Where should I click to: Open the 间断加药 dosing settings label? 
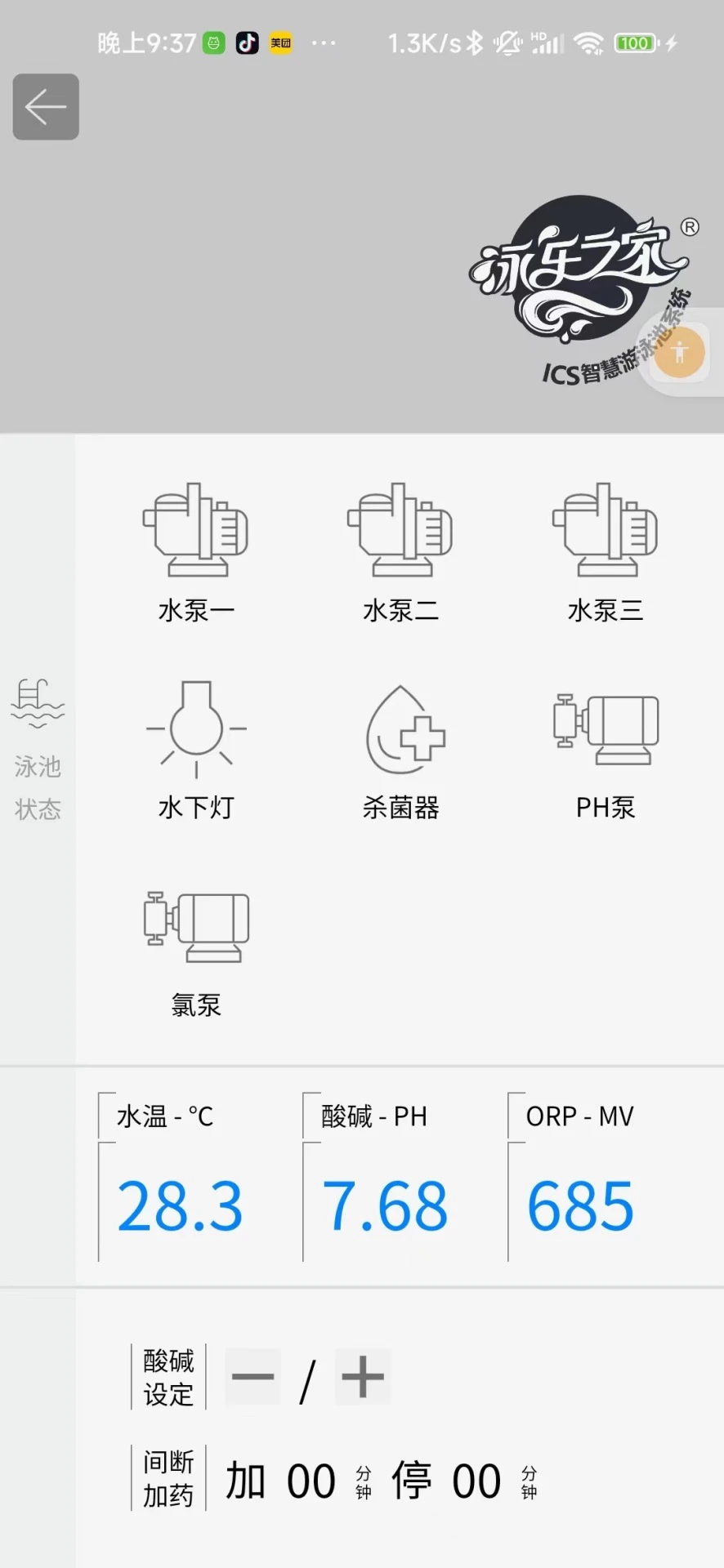[166, 1478]
